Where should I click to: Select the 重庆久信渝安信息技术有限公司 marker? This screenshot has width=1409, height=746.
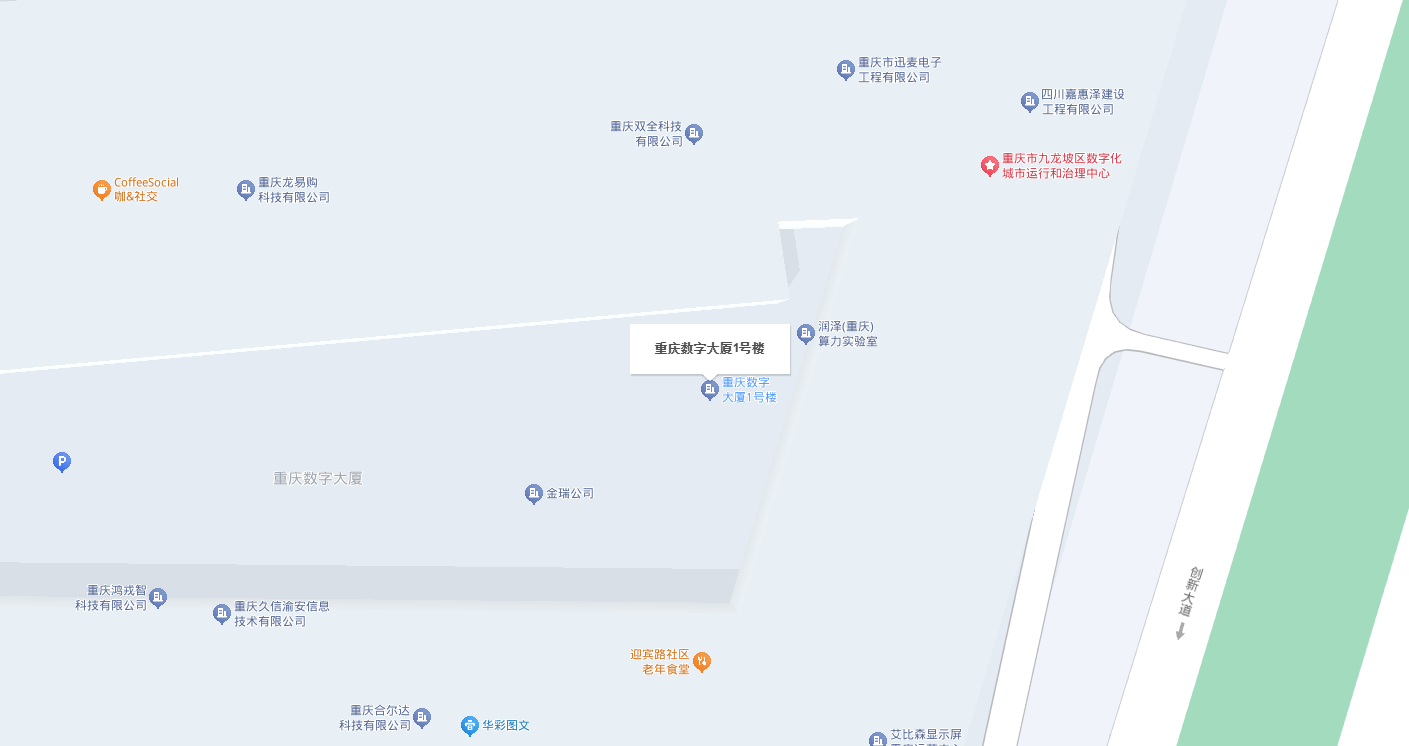click(221, 613)
